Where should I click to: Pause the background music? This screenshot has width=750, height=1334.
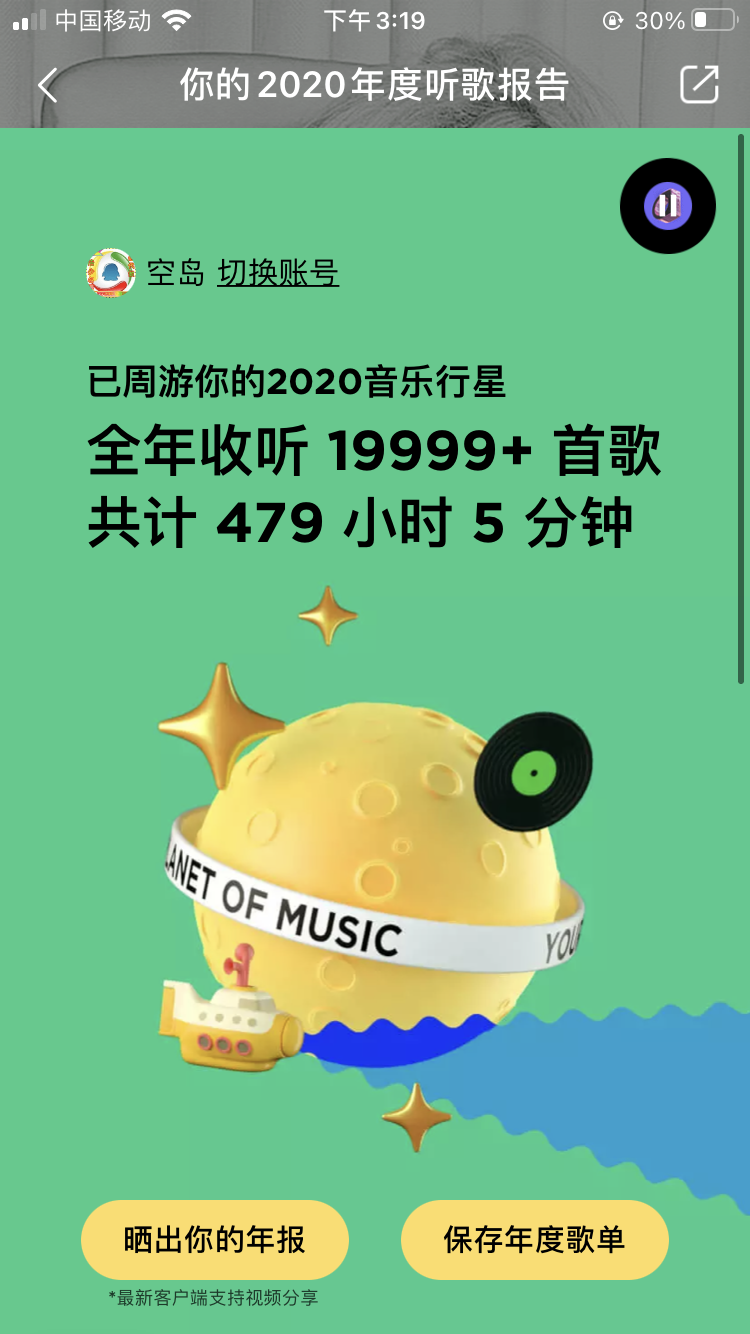click(x=667, y=206)
